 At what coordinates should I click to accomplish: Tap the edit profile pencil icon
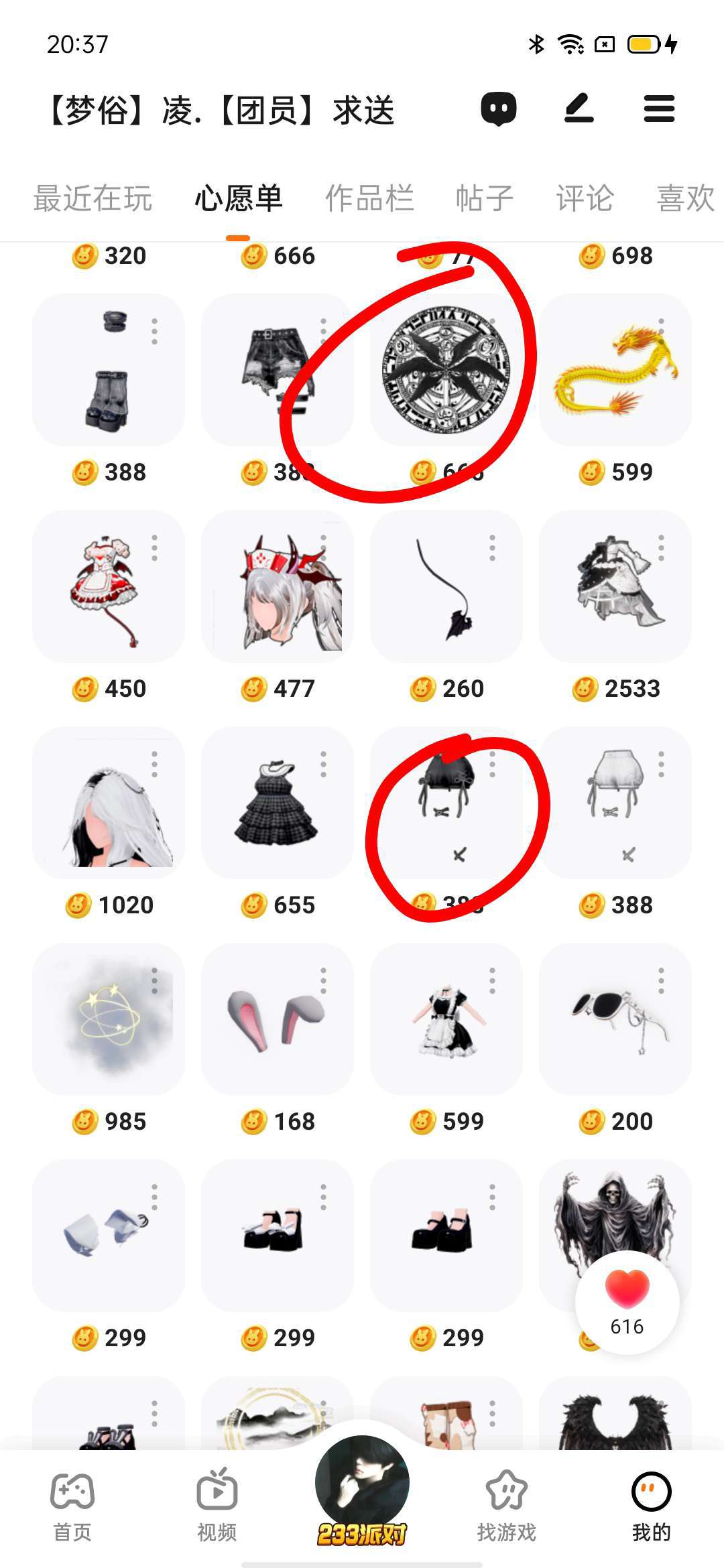(579, 109)
